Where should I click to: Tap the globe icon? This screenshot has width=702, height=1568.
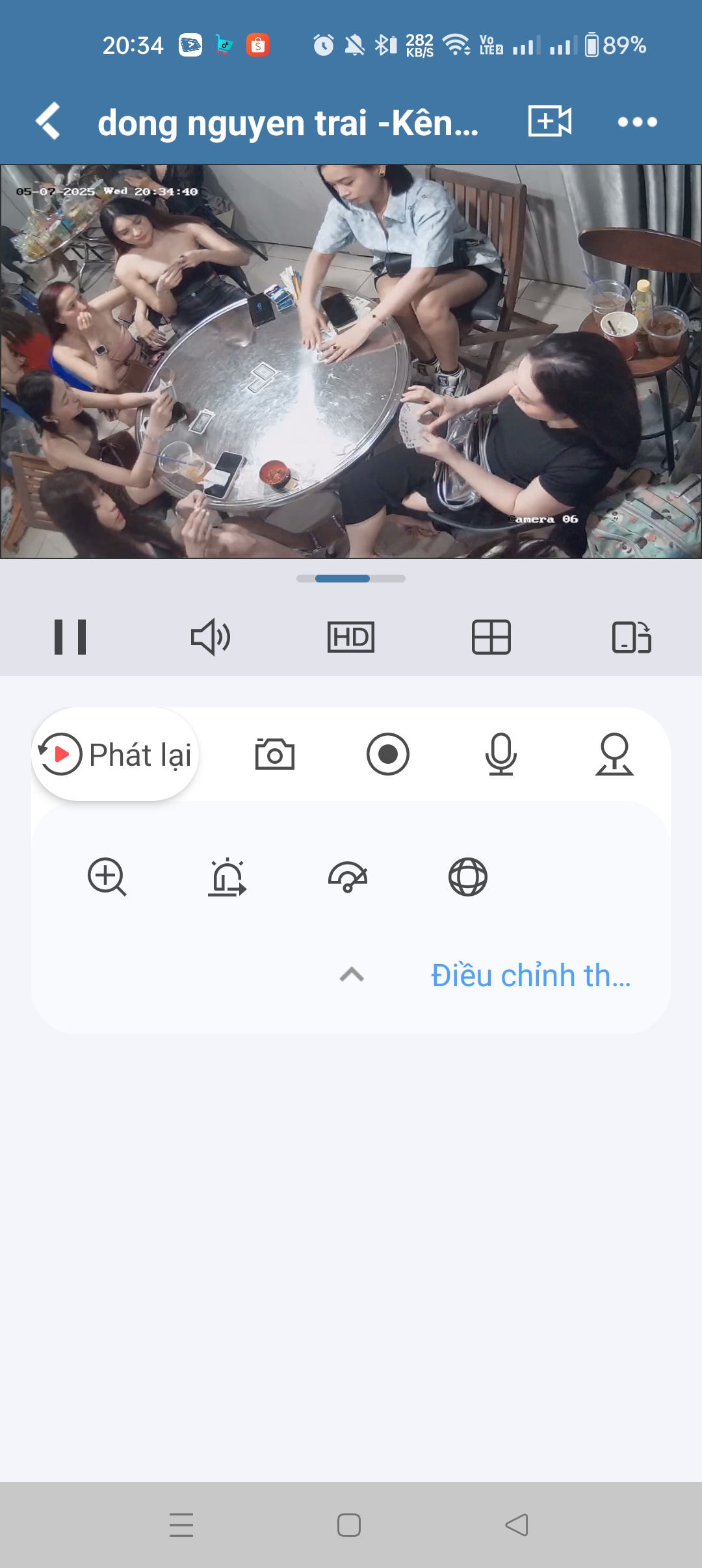[468, 877]
